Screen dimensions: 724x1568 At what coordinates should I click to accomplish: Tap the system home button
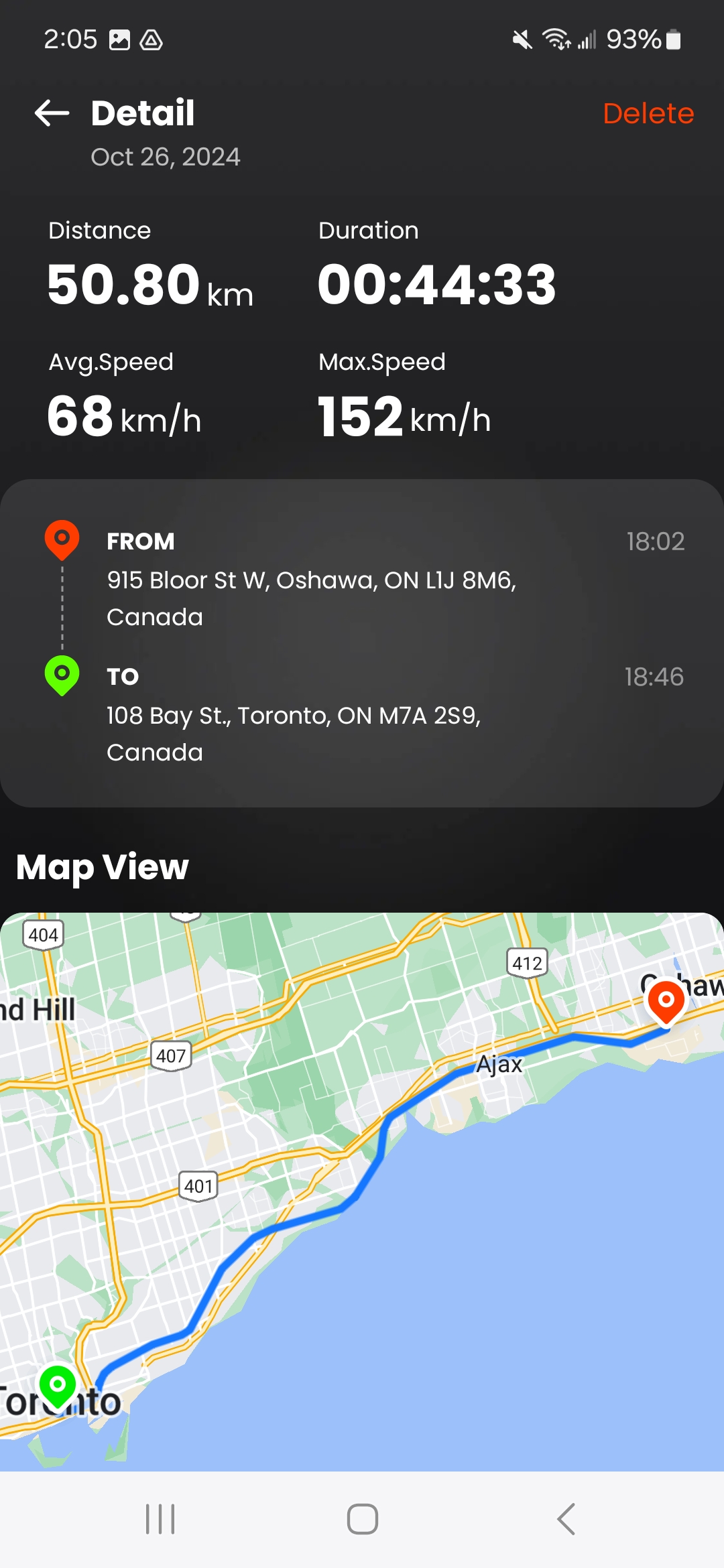point(362,1519)
